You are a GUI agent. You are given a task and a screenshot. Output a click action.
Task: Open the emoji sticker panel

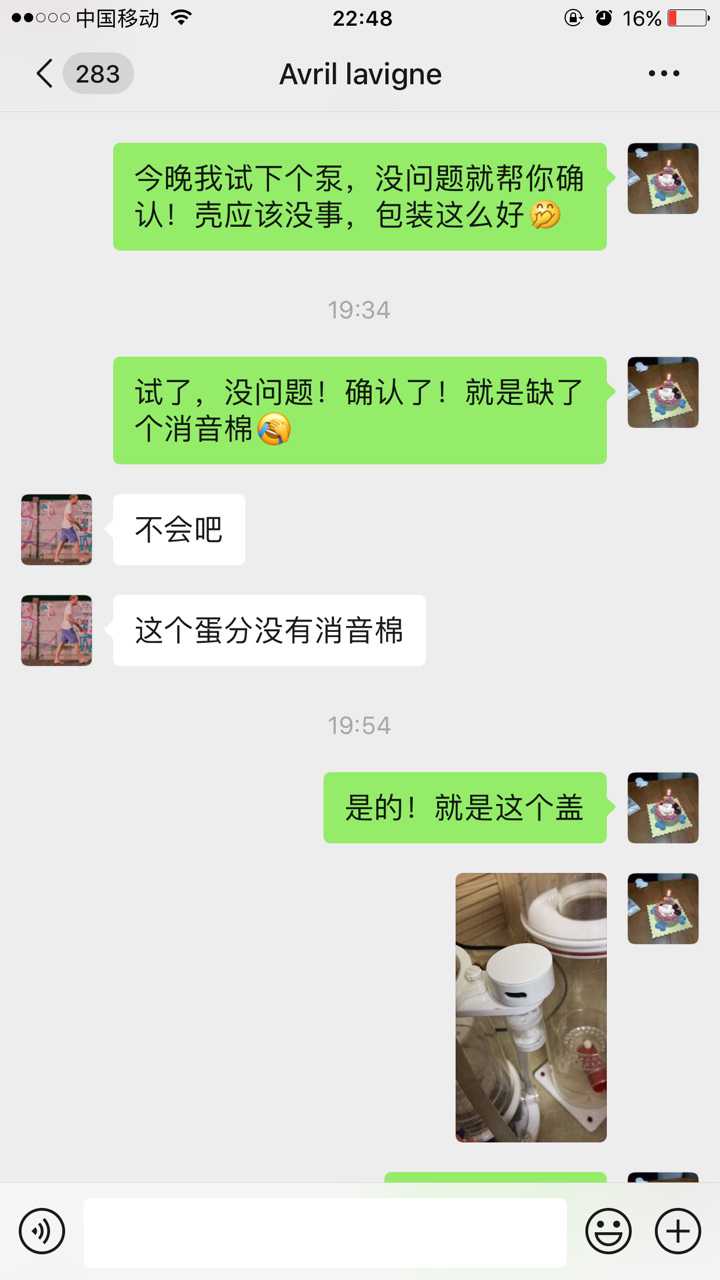click(x=608, y=1230)
